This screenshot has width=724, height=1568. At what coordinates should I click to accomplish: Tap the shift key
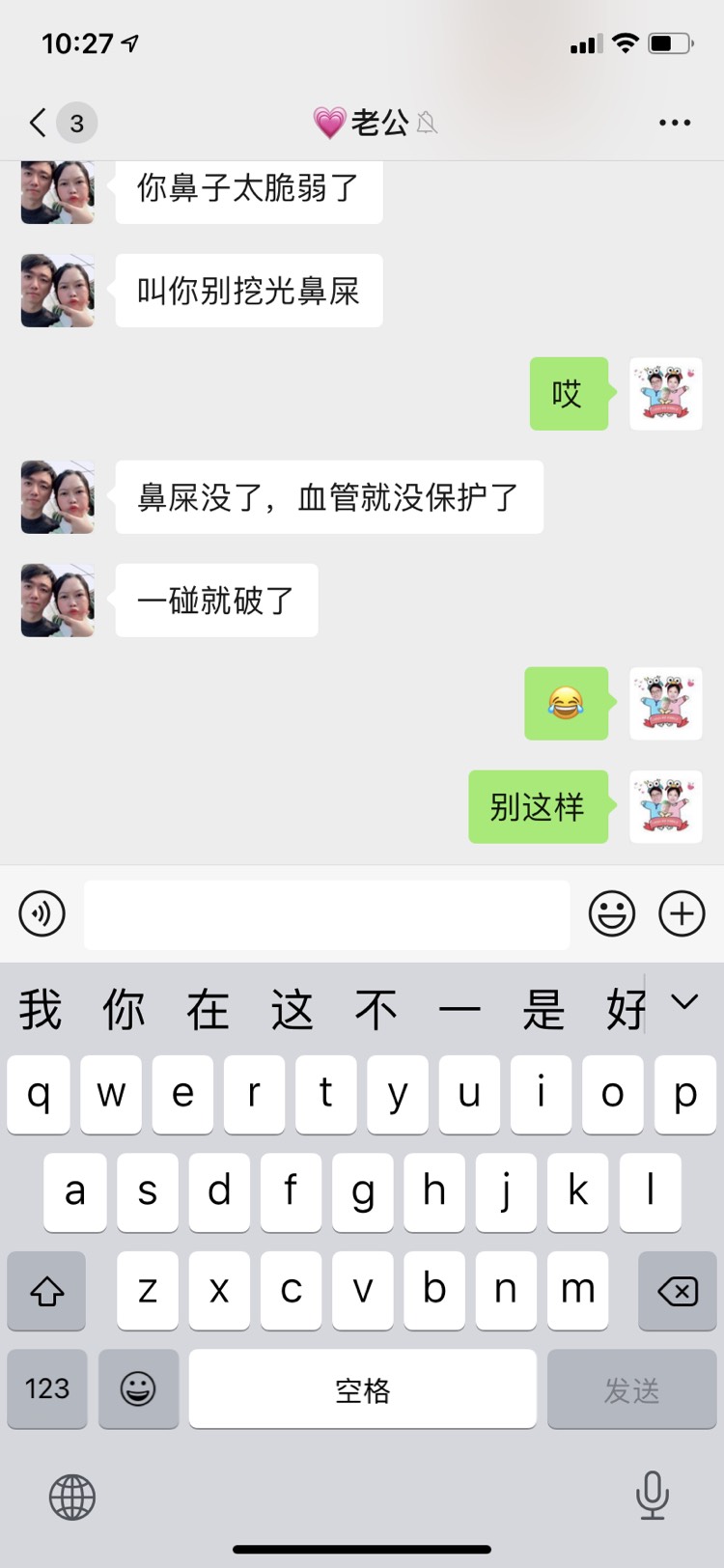point(46,1291)
